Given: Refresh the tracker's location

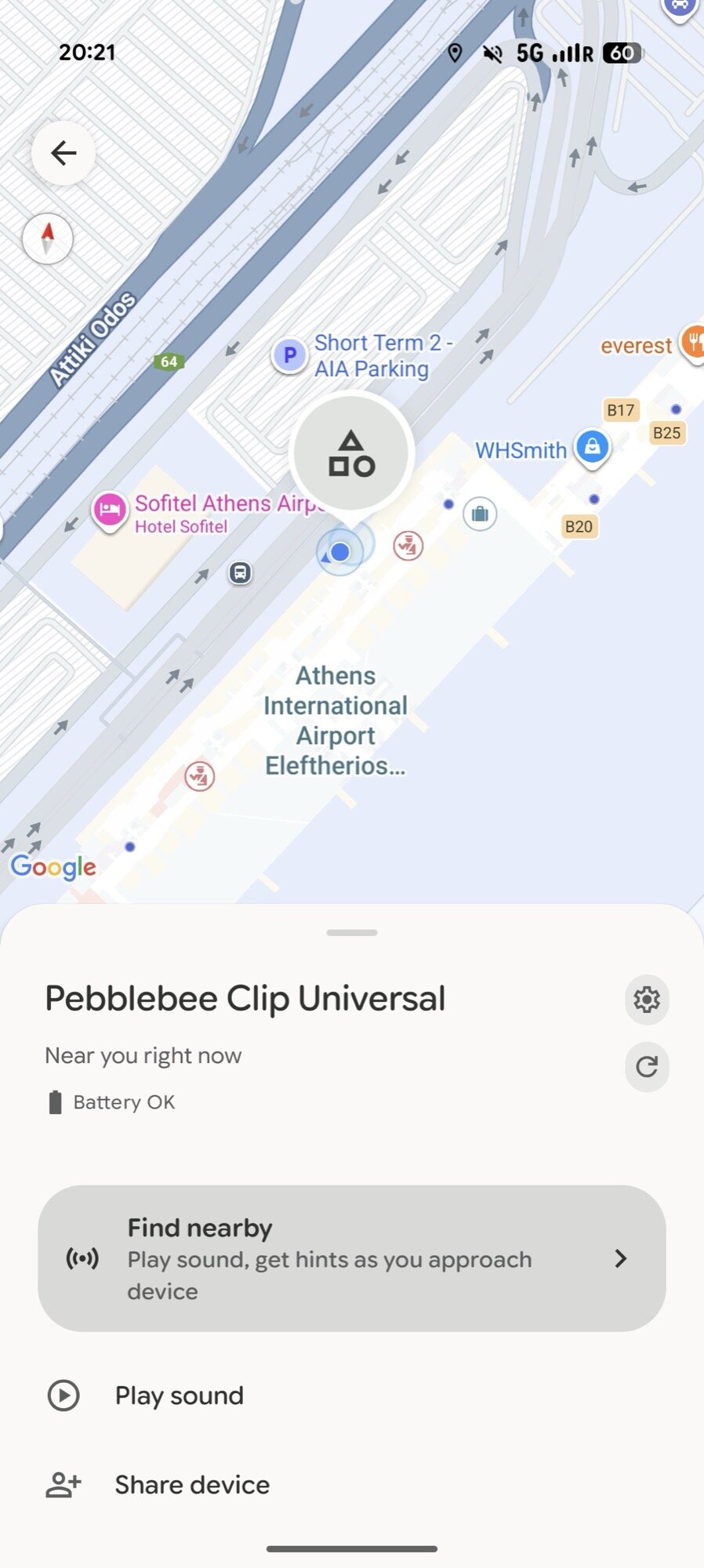Looking at the screenshot, I should point(646,1067).
